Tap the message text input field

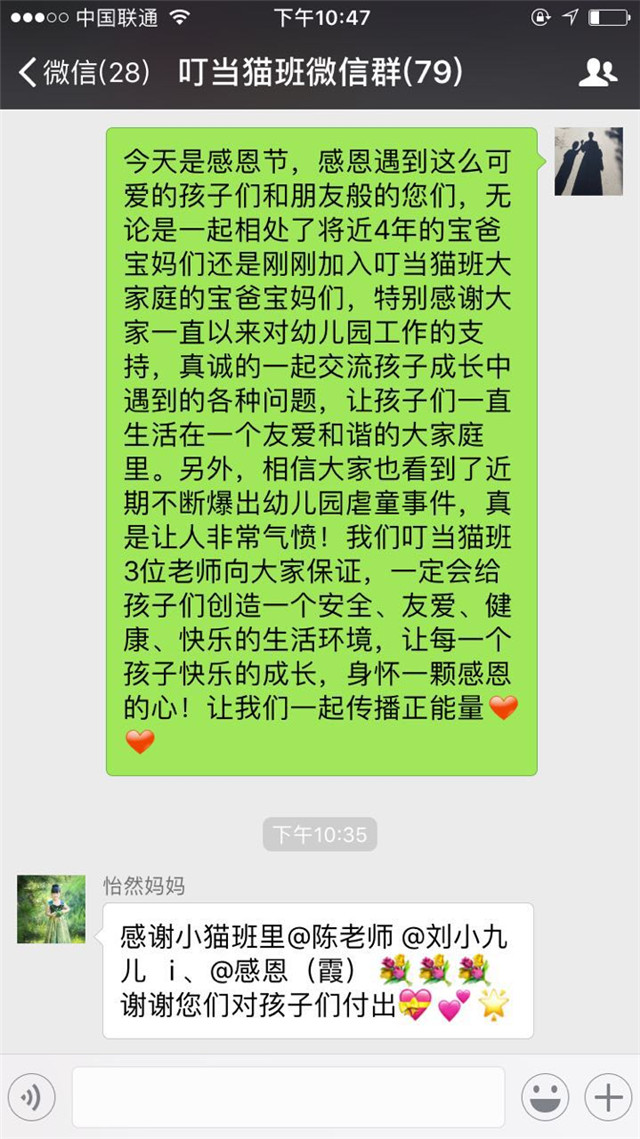point(288,1097)
